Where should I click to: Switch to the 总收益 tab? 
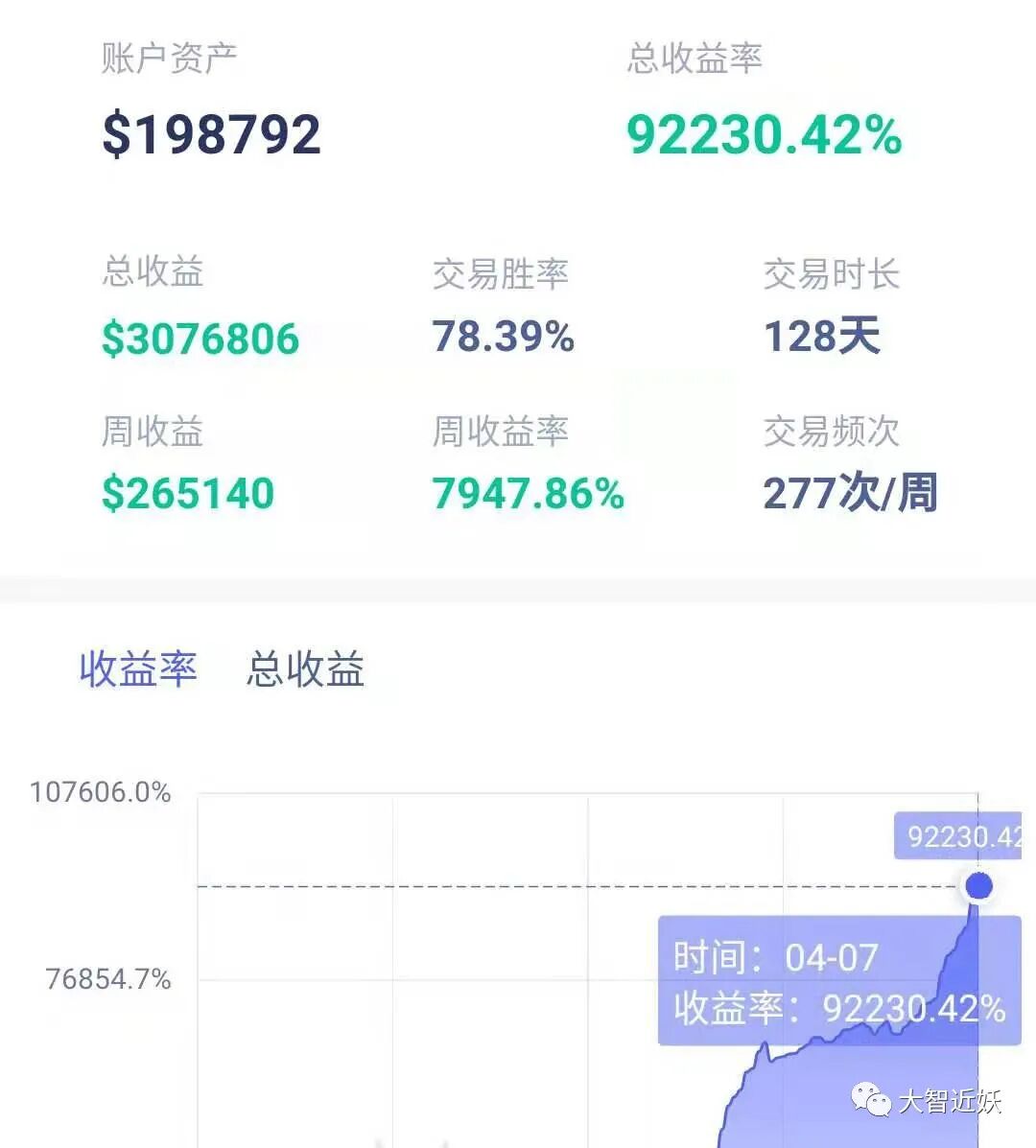[305, 668]
